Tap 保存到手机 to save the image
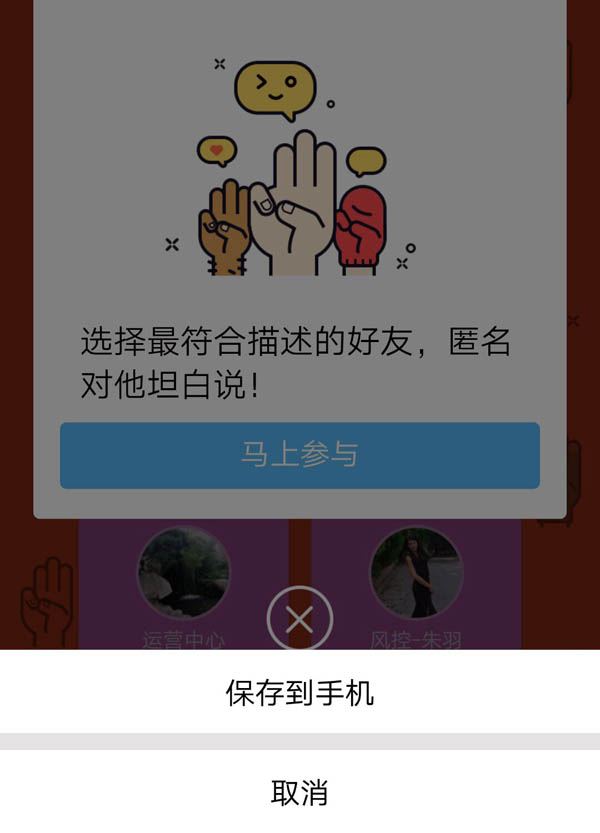 pyautogui.click(x=300, y=693)
